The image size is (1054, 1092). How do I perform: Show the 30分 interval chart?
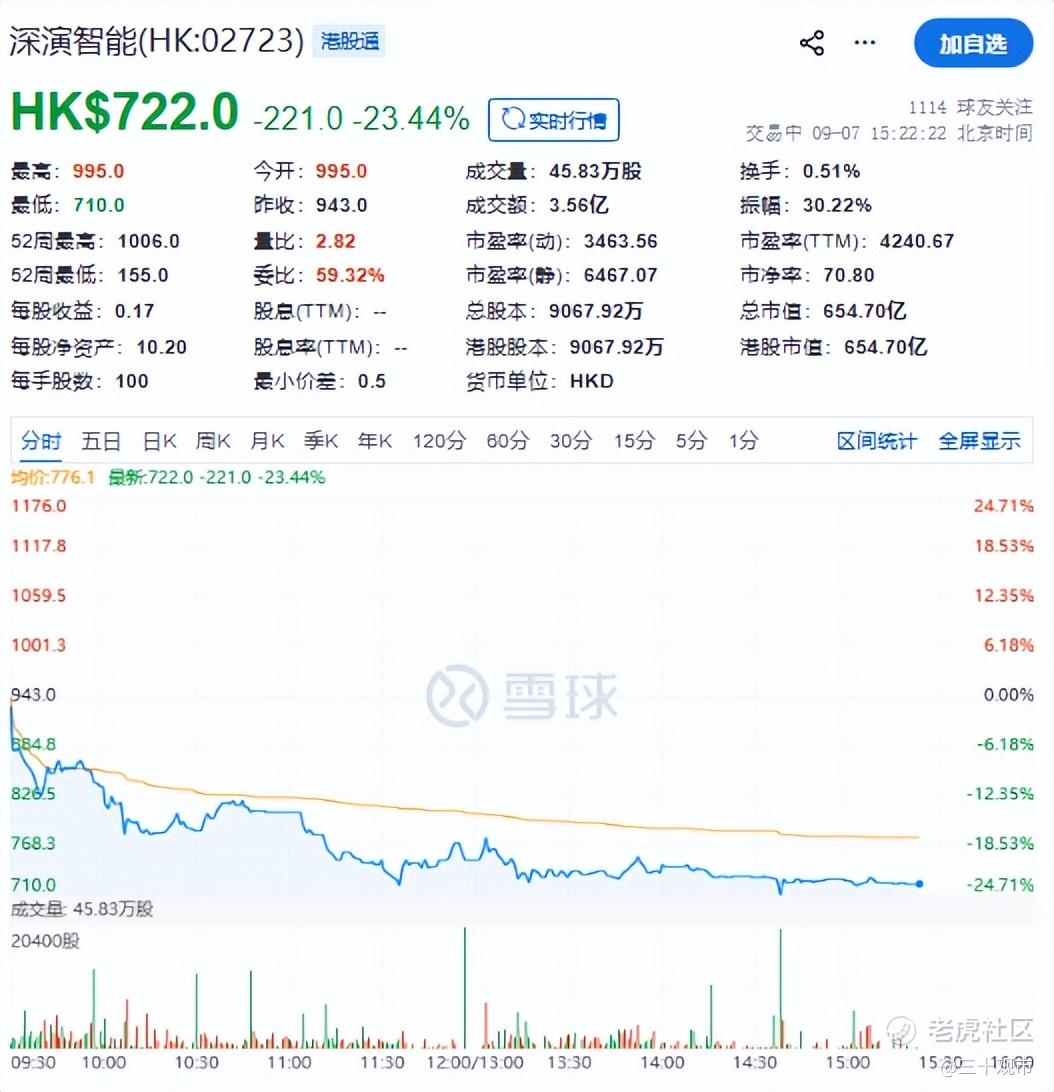click(x=571, y=441)
